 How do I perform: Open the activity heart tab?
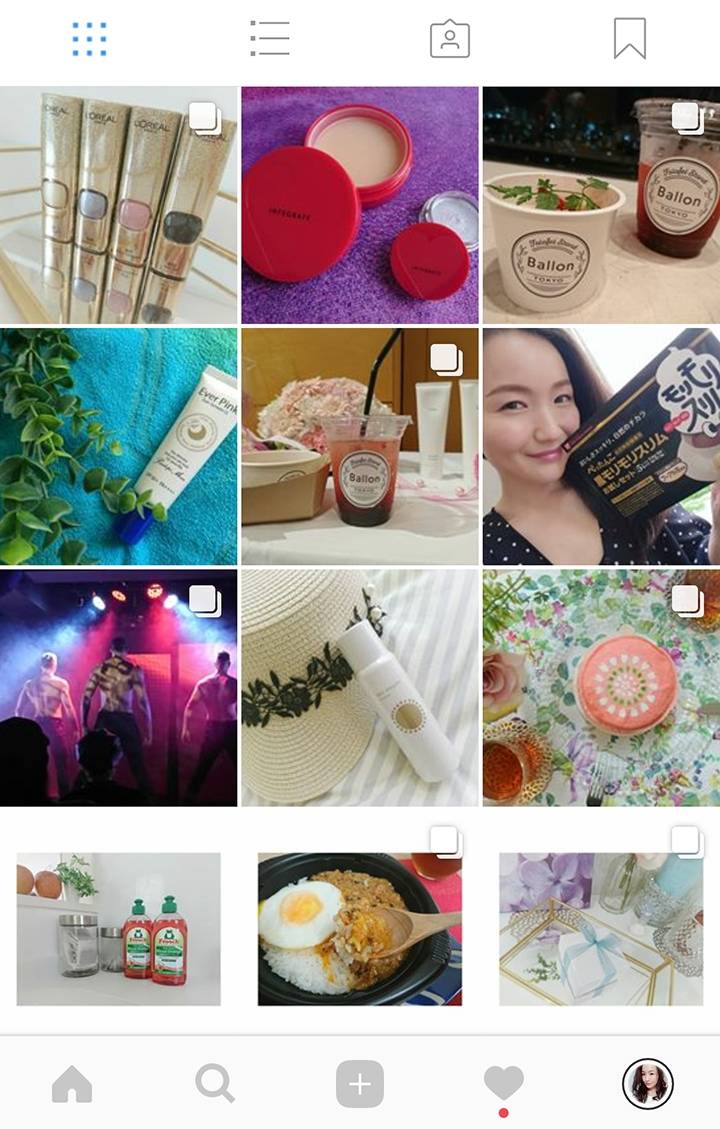(x=503, y=1084)
